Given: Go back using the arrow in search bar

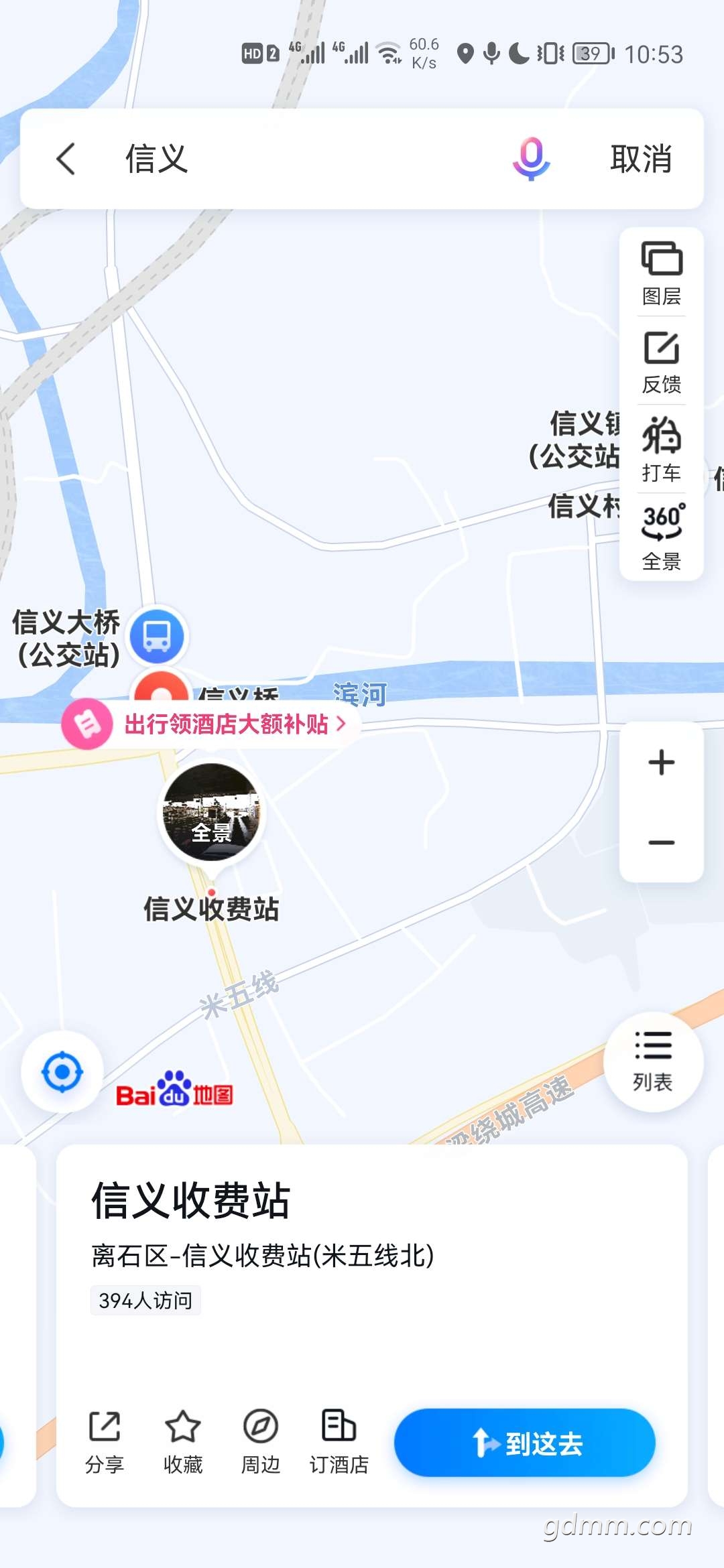Looking at the screenshot, I should 66,159.
